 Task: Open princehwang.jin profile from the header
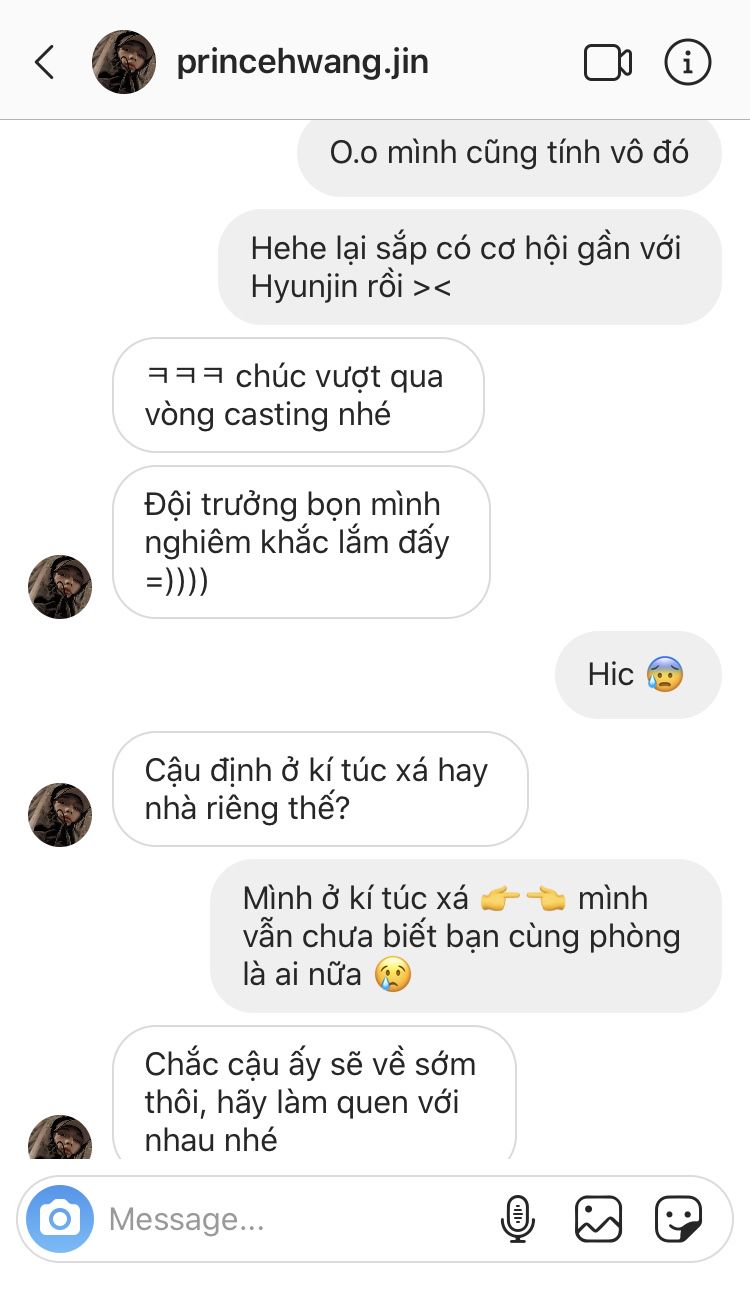click(302, 62)
